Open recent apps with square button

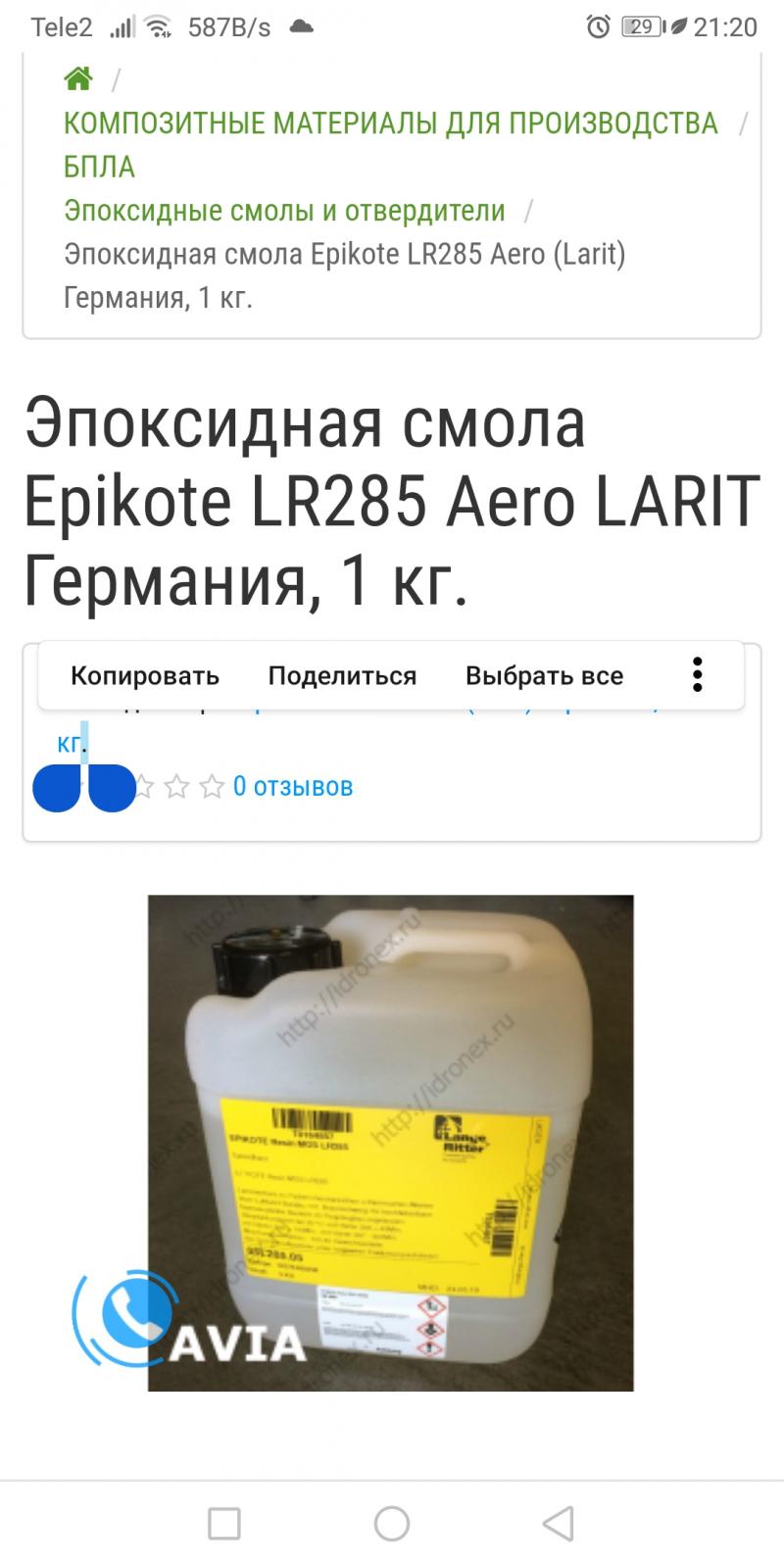click(x=224, y=1523)
